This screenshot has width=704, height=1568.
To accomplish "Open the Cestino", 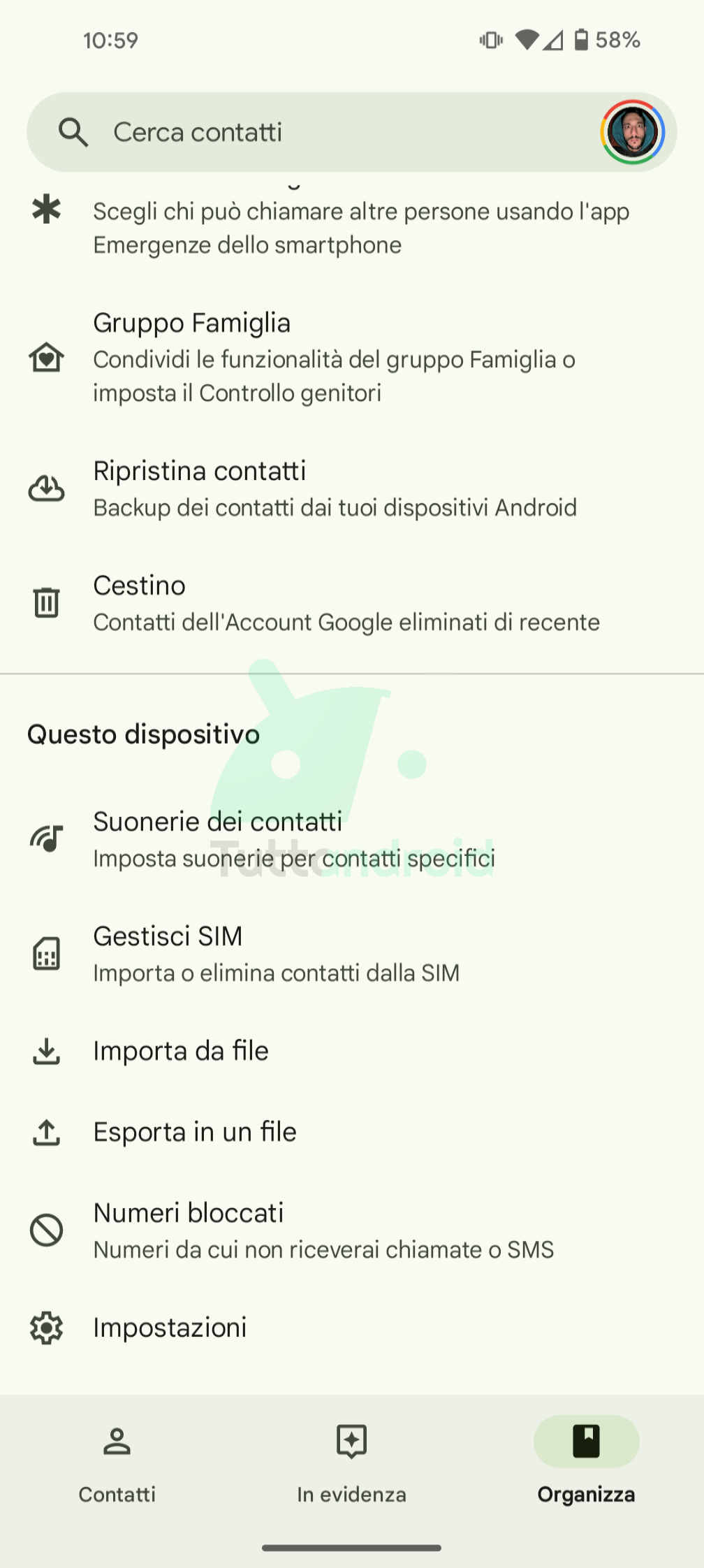I will coord(352,603).
